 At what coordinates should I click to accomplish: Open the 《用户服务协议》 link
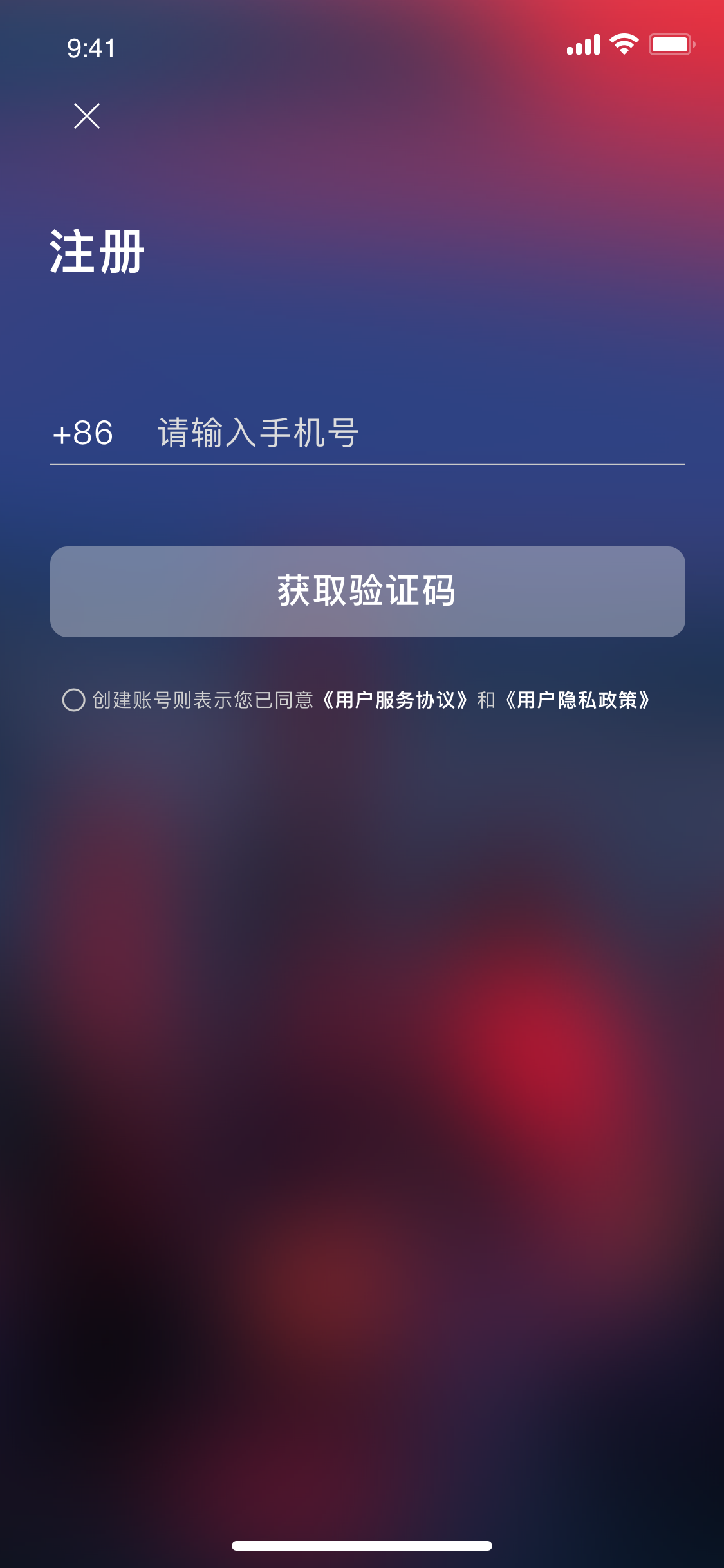394,700
